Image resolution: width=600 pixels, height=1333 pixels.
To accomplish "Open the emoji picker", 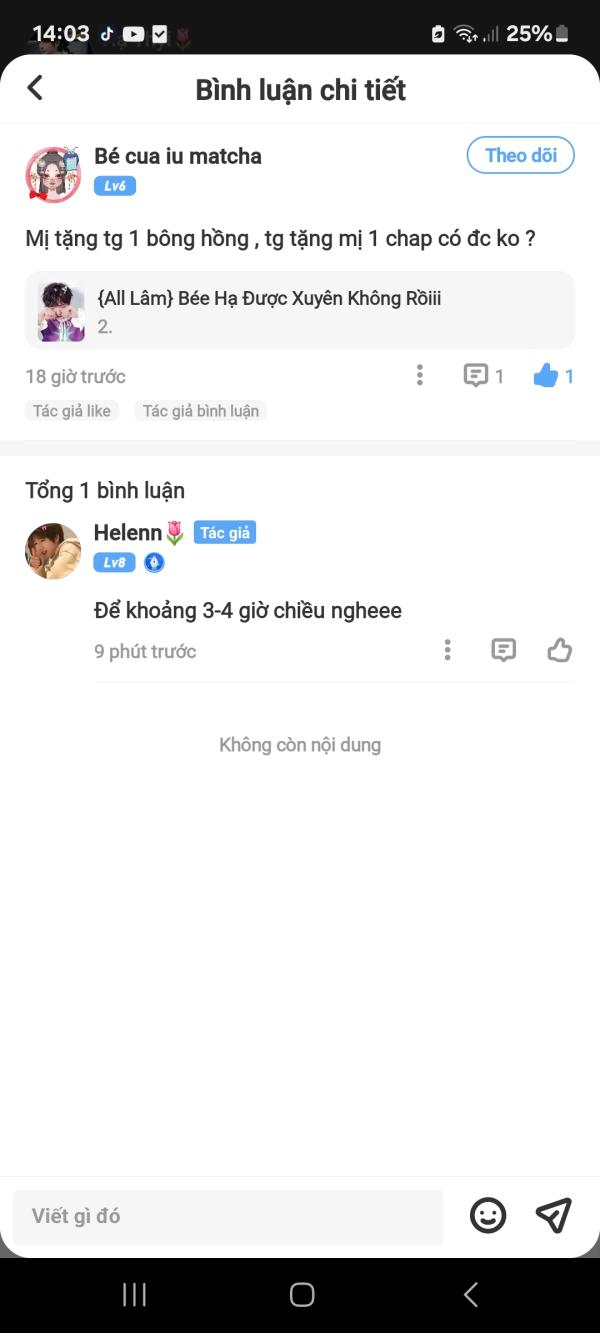I will coord(488,1216).
